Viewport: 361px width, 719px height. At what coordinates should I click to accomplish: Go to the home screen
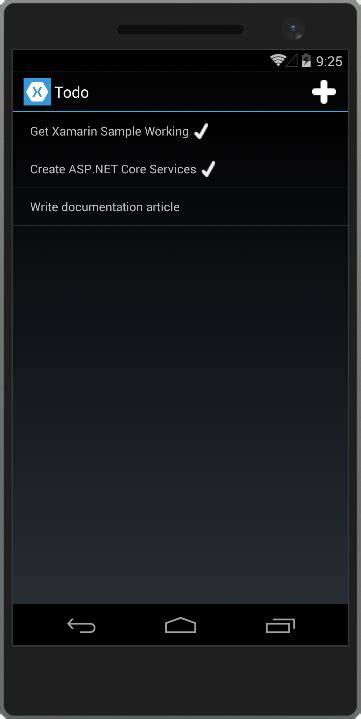click(x=180, y=625)
